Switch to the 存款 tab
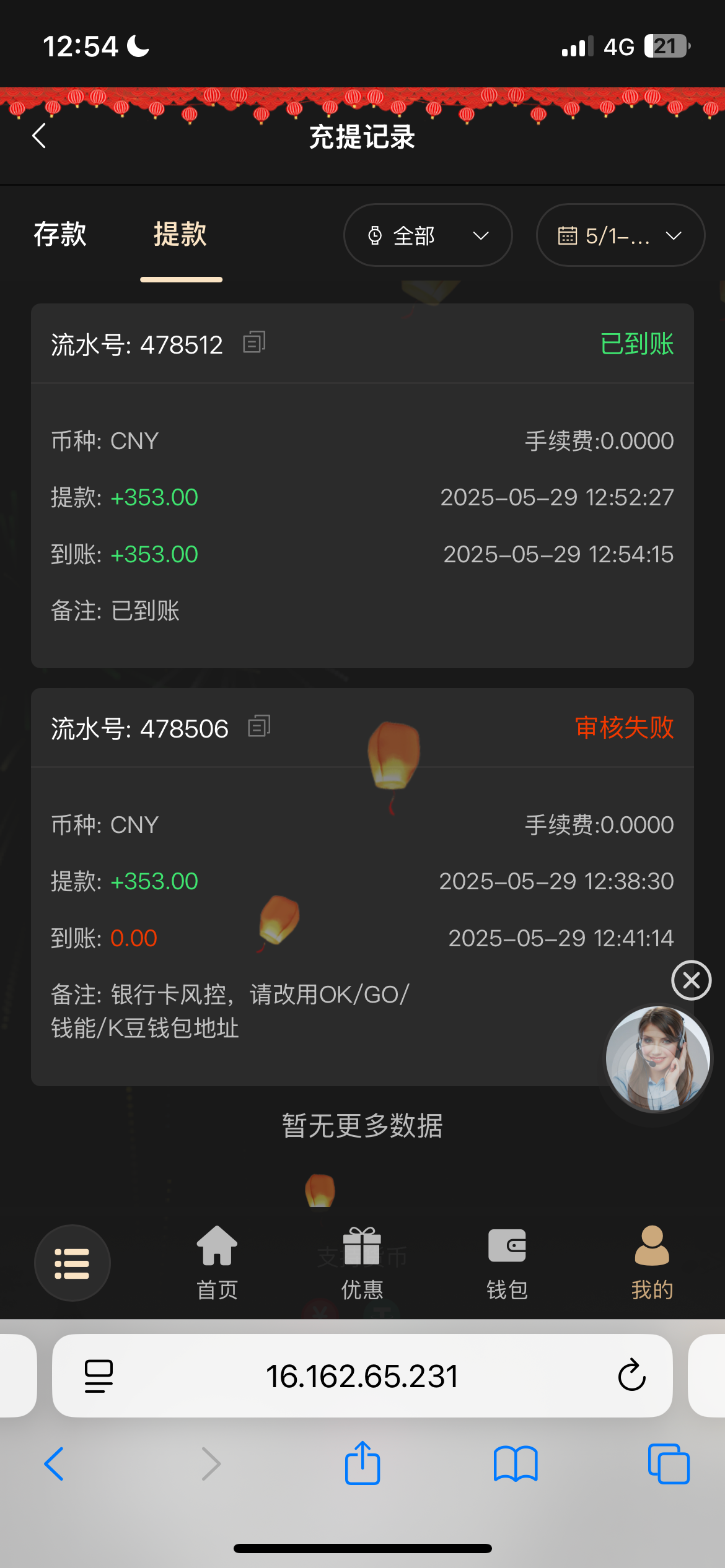Screen dimensions: 725x1568 point(60,235)
